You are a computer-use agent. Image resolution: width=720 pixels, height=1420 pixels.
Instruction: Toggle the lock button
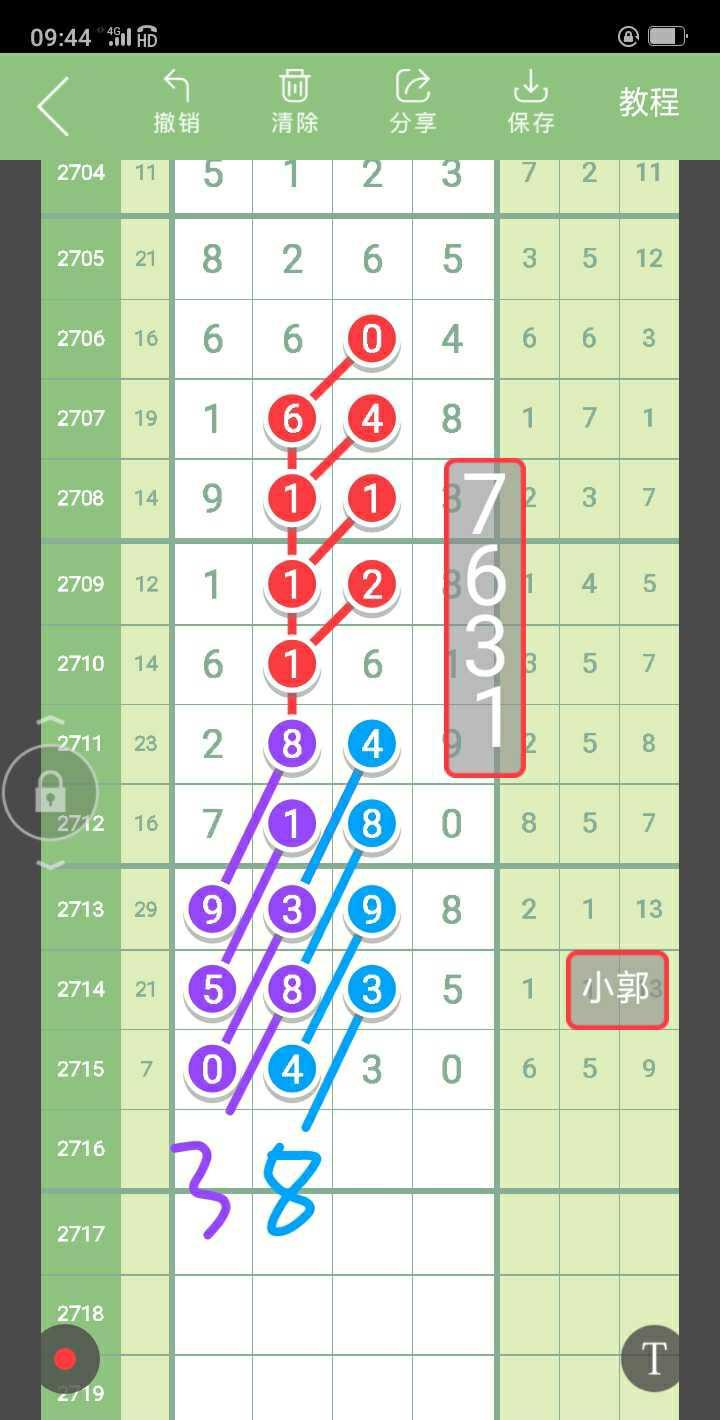(x=50, y=794)
